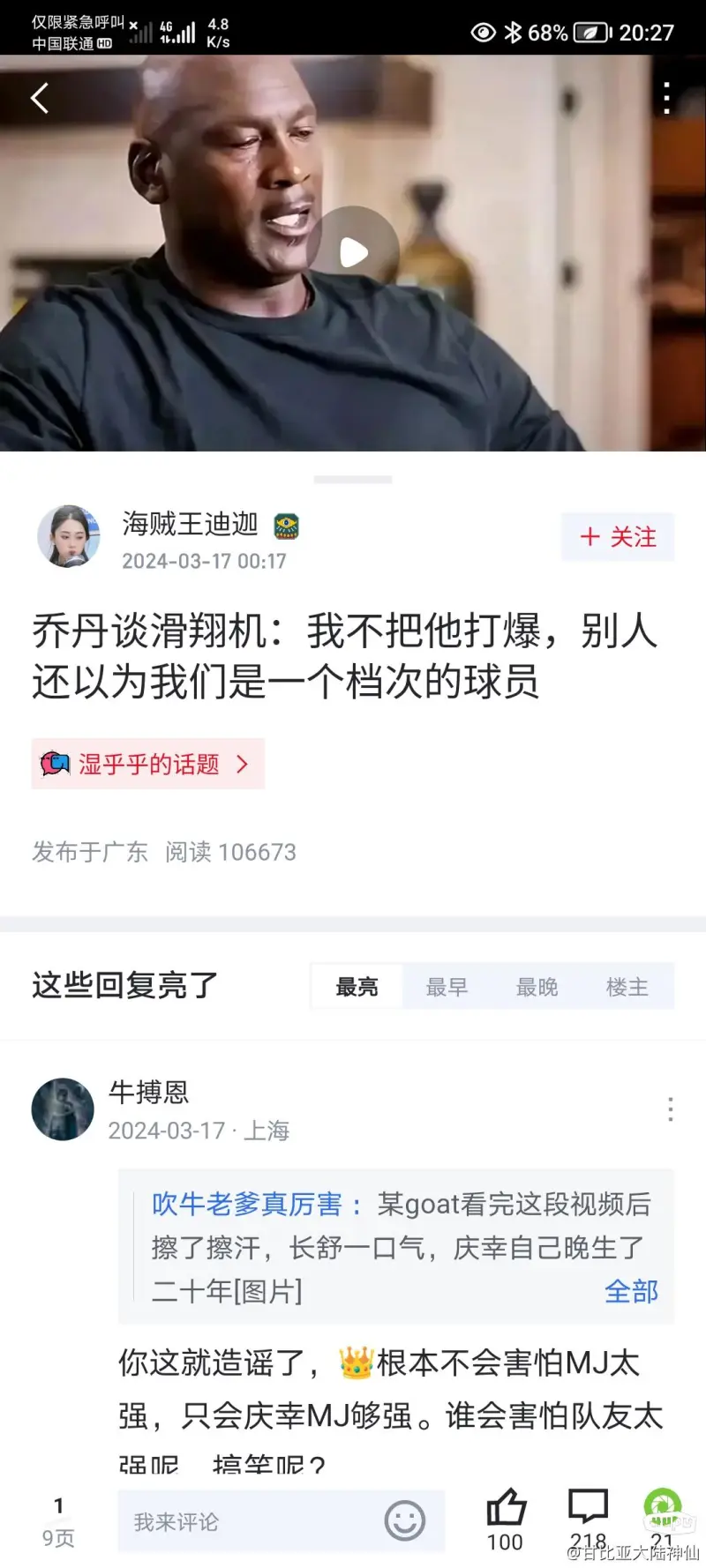706x1568 pixels.
Task: Expand quoted reply with 全部
Action: click(631, 1291)
